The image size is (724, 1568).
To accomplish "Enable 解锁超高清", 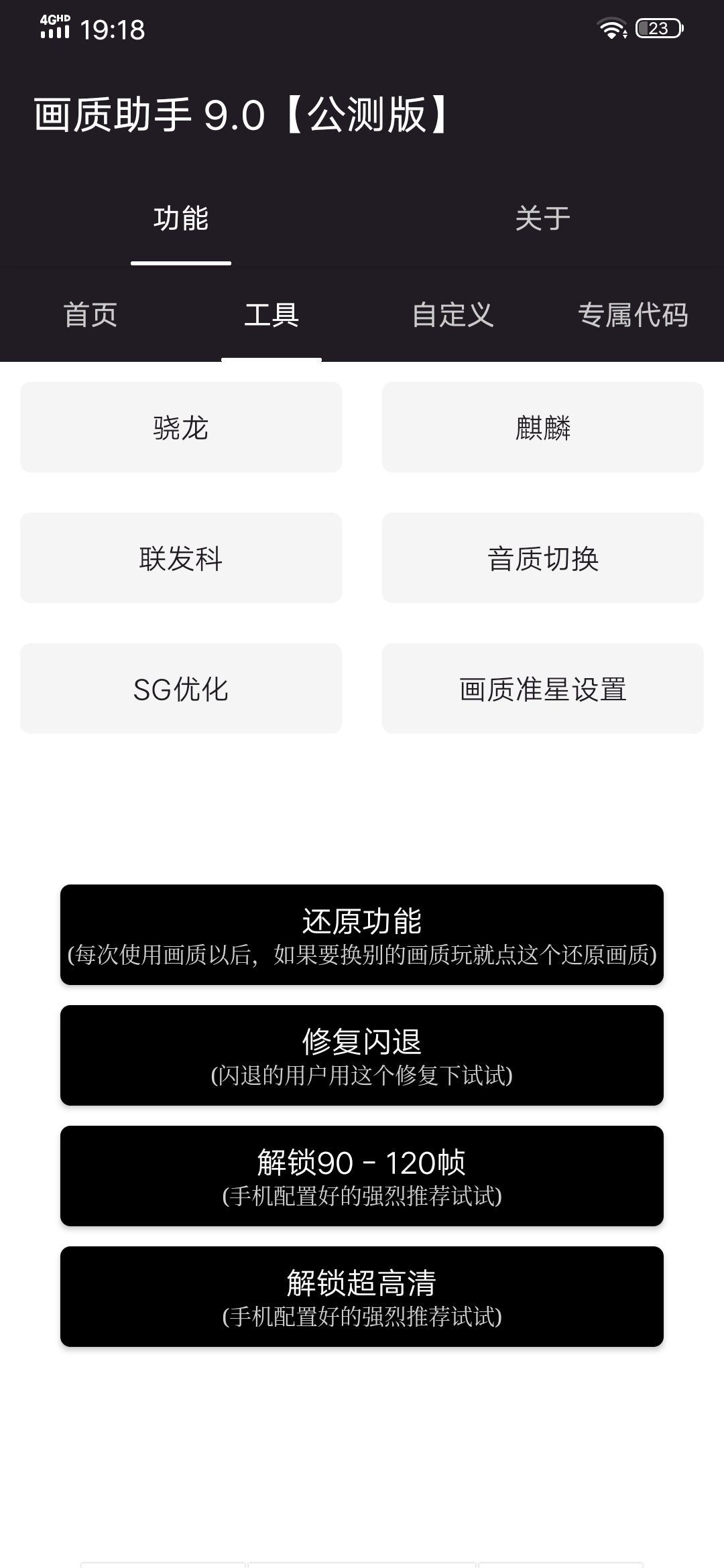I will tap(362, 1297).
